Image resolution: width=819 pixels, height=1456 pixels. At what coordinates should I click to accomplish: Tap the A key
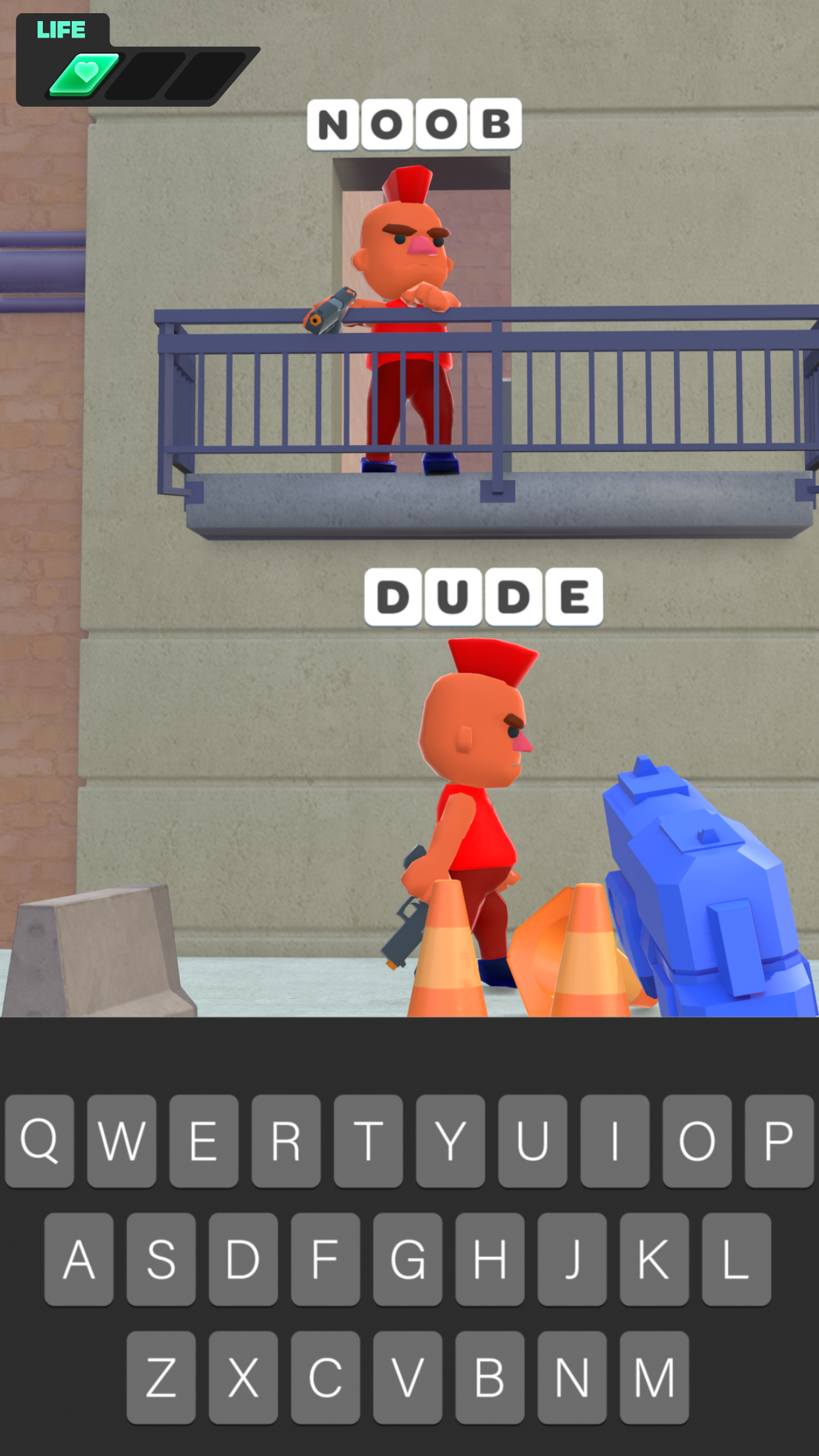click(x=78, y=1259)
